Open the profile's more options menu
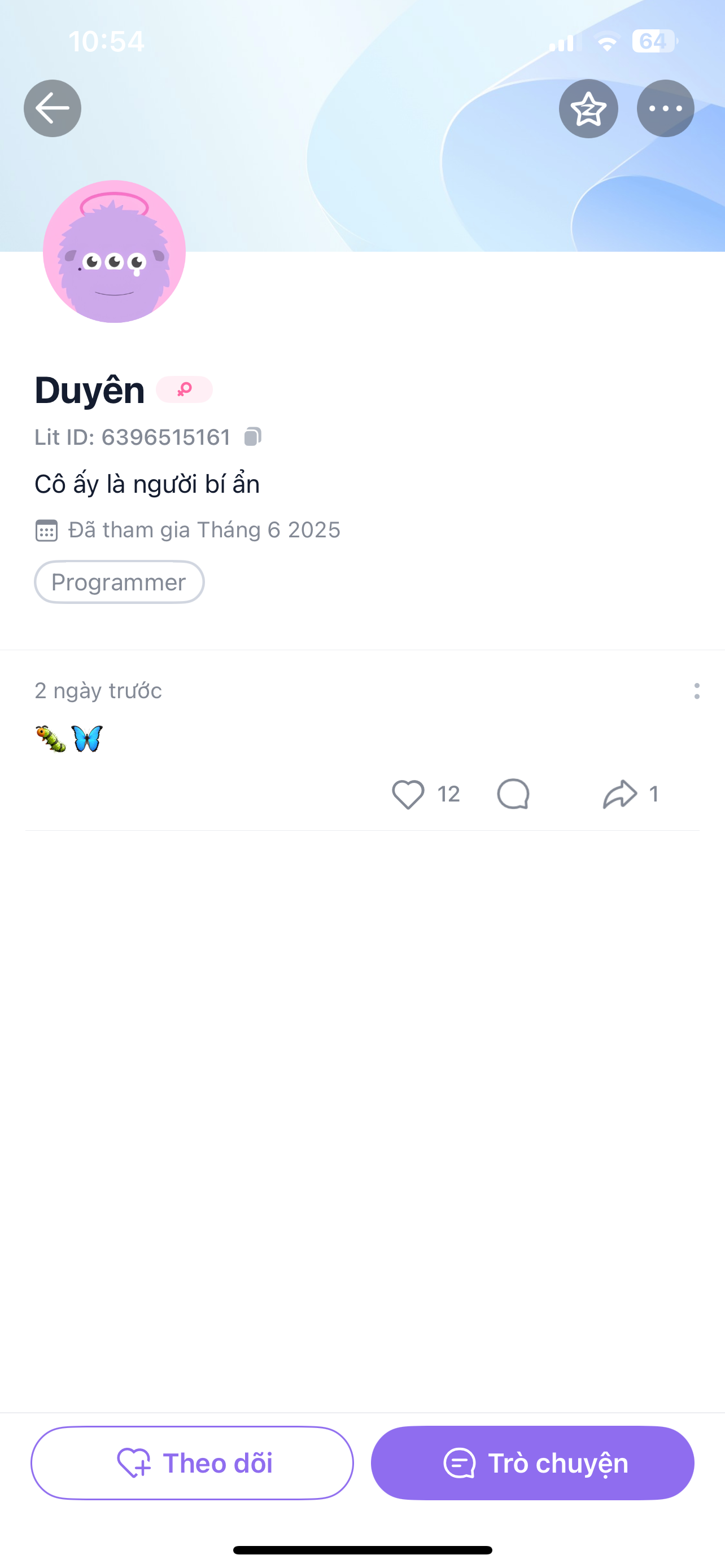This screenshot has height=1568, width=725. [x=665, y=108]
